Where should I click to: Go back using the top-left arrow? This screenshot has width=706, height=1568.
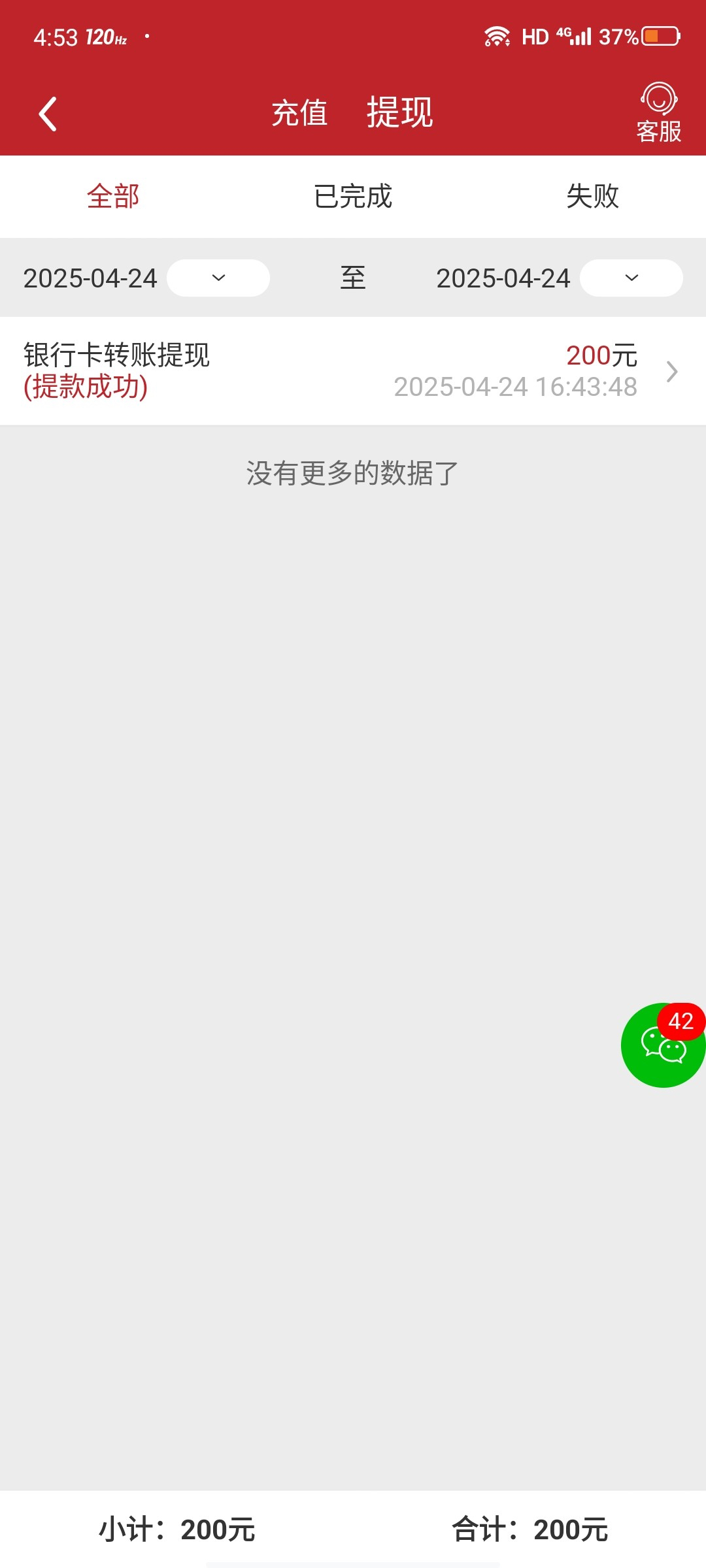[x=48, y=114]
